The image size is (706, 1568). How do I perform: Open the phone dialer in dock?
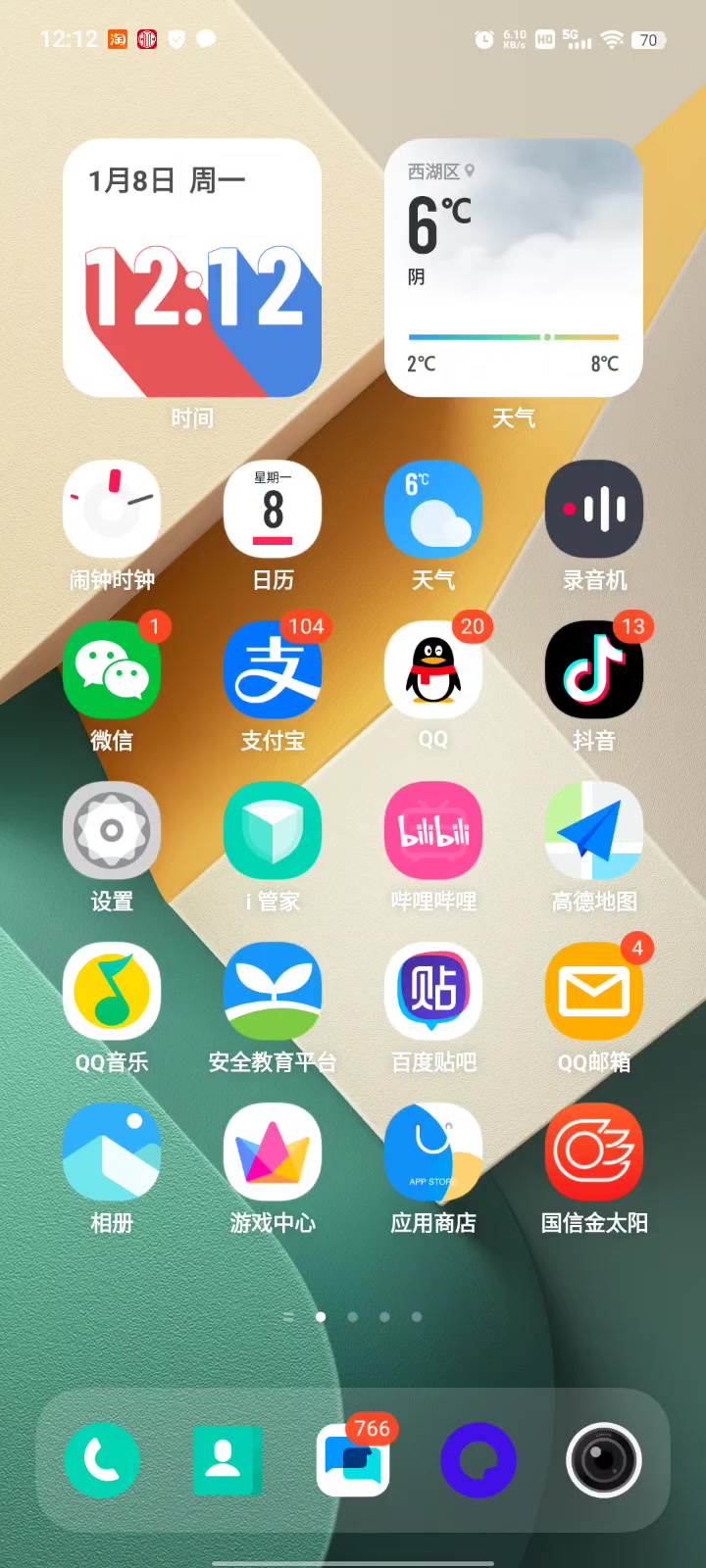pyautogui.click(x=102, y=1460)
